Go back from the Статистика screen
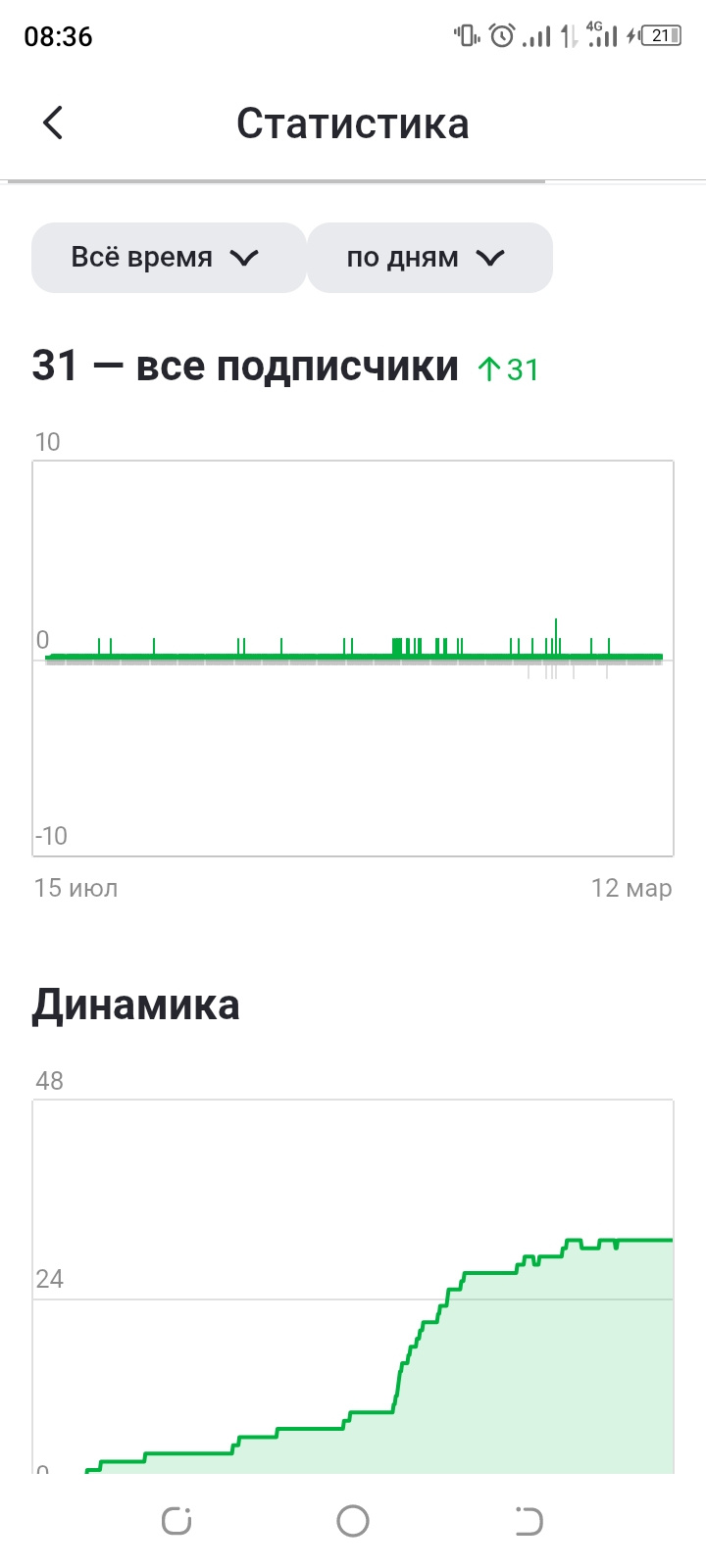 [53, 123]
